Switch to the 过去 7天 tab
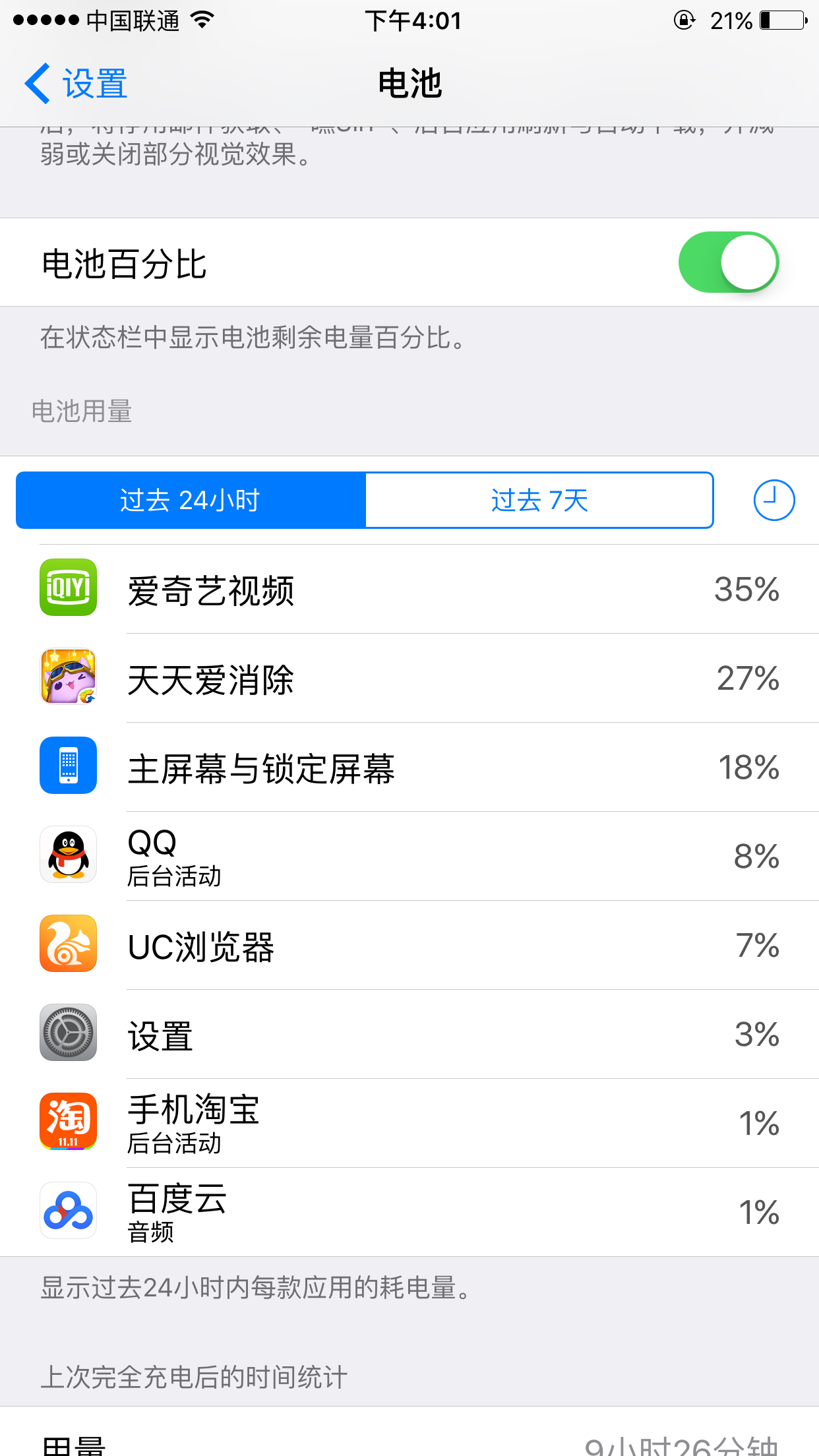 539,501
